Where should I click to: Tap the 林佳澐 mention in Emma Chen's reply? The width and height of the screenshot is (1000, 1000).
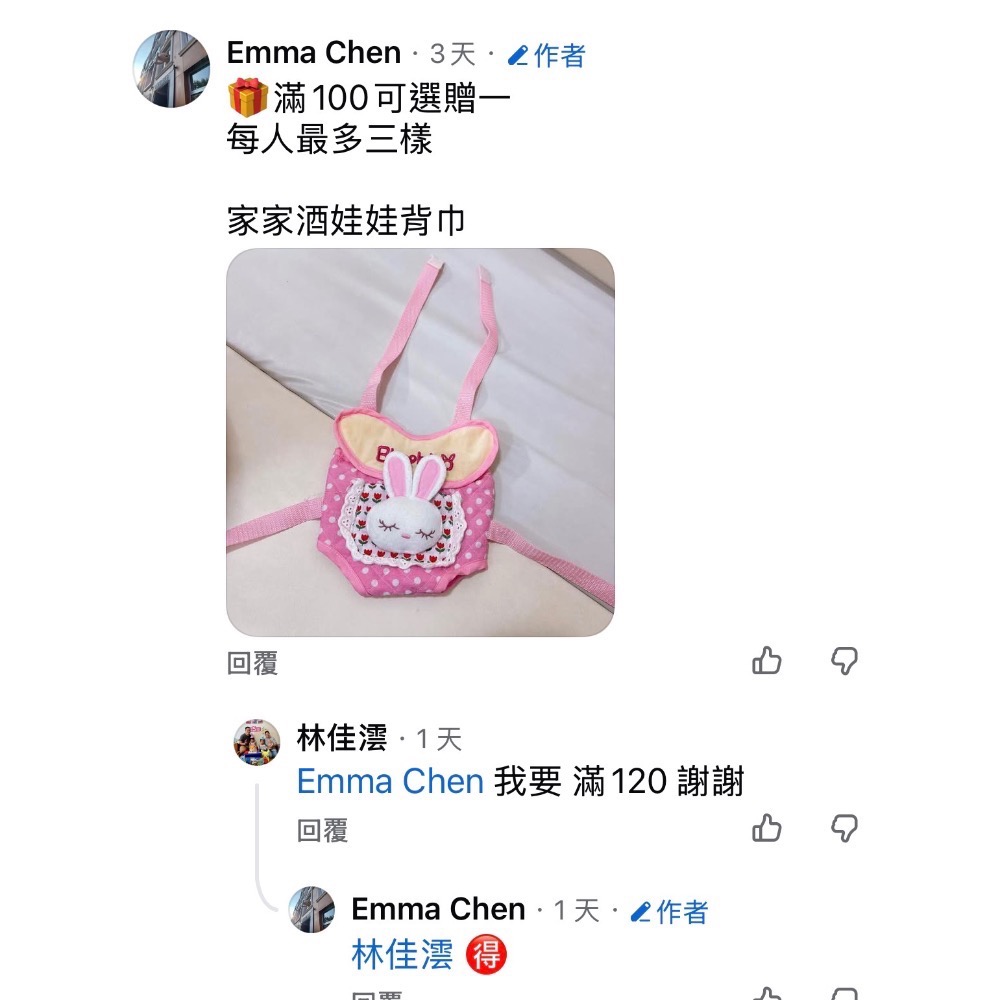click(x=402, y=955)
